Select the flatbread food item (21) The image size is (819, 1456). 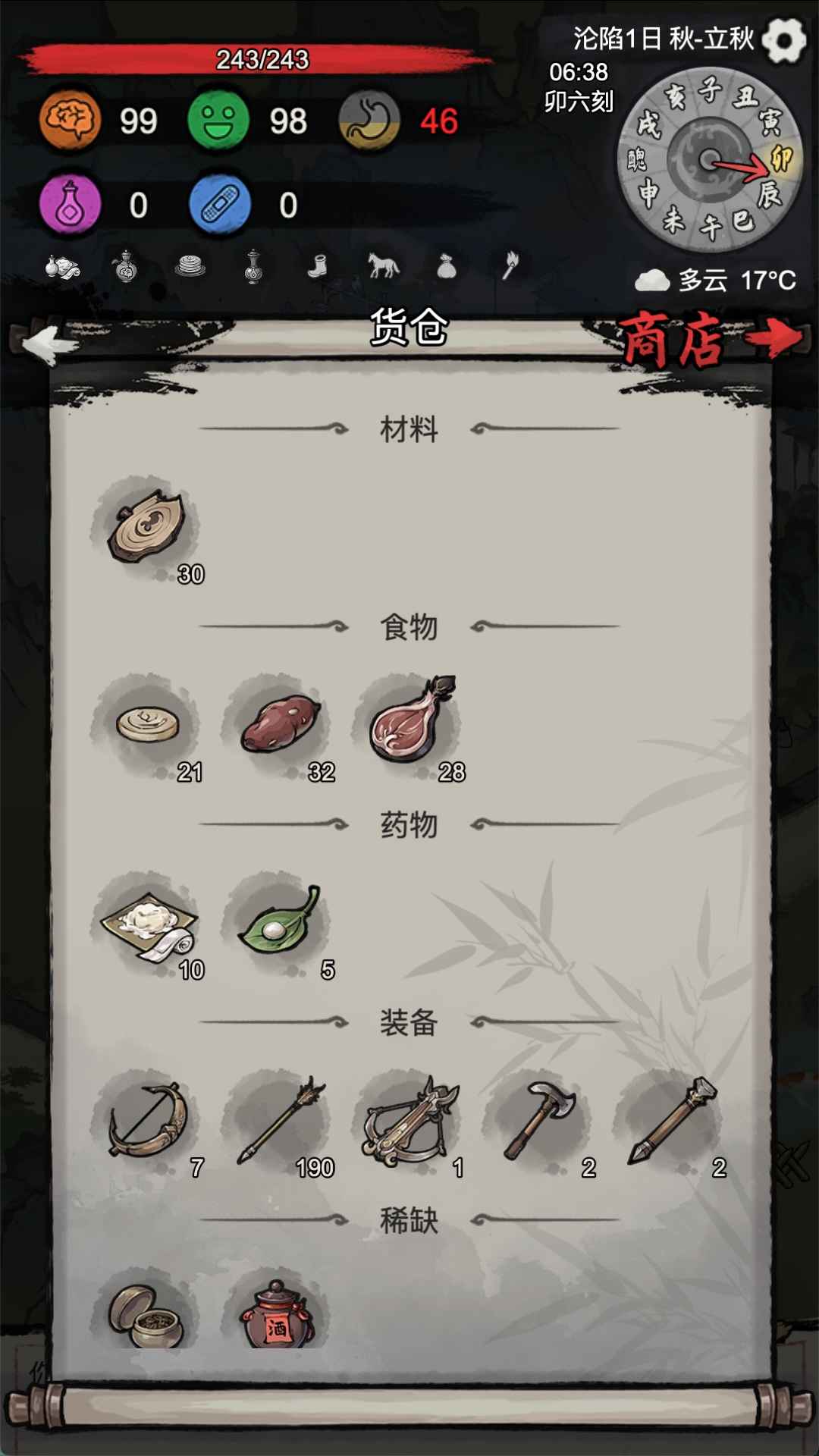(147, 725)
